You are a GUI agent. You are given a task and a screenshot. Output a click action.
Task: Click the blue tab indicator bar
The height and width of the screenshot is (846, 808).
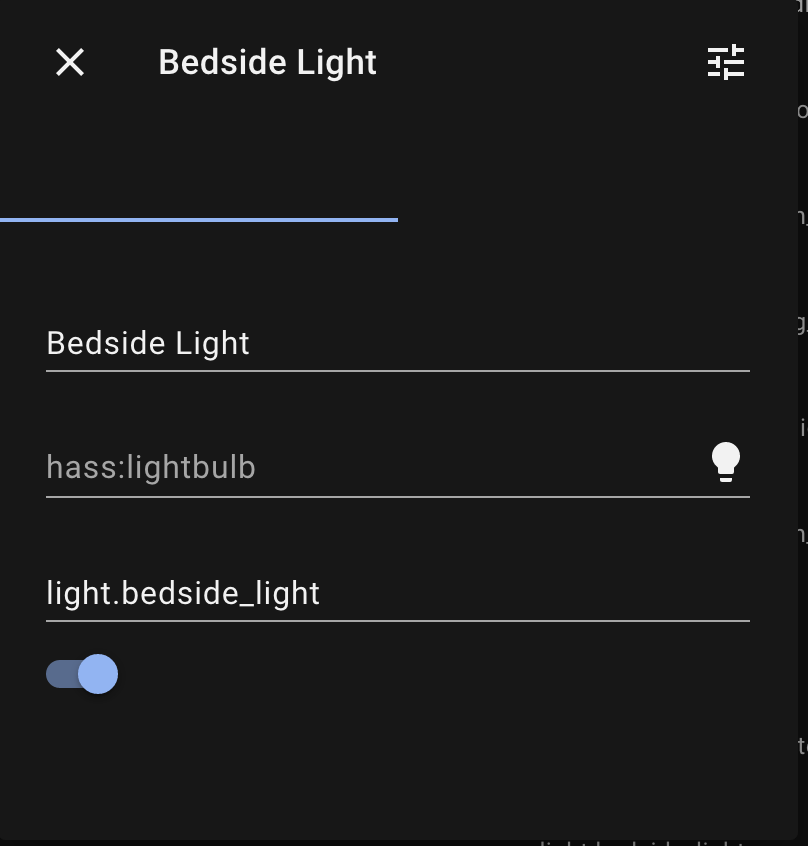point(199,218)
